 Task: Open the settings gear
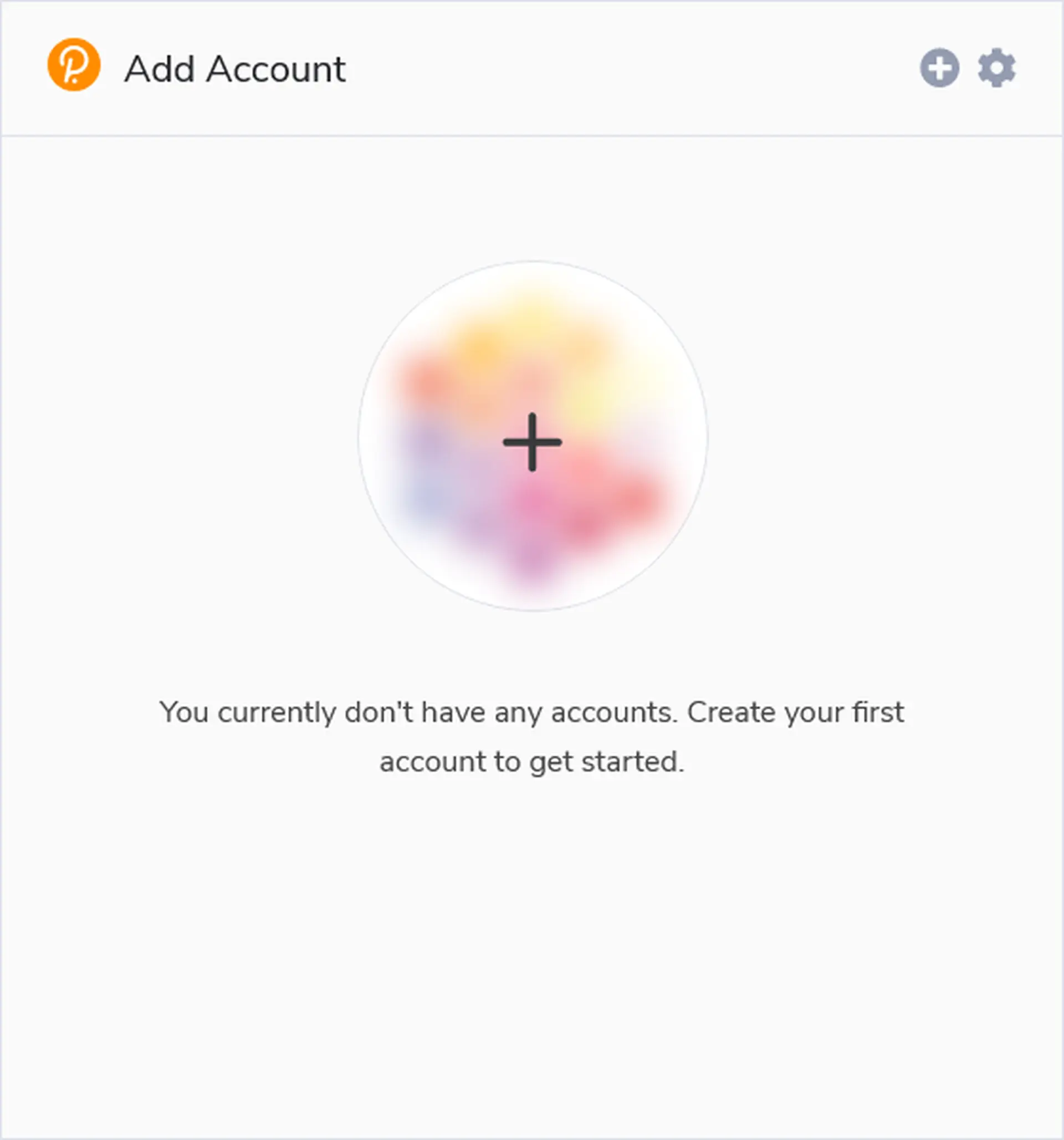[x=997, y=68]
